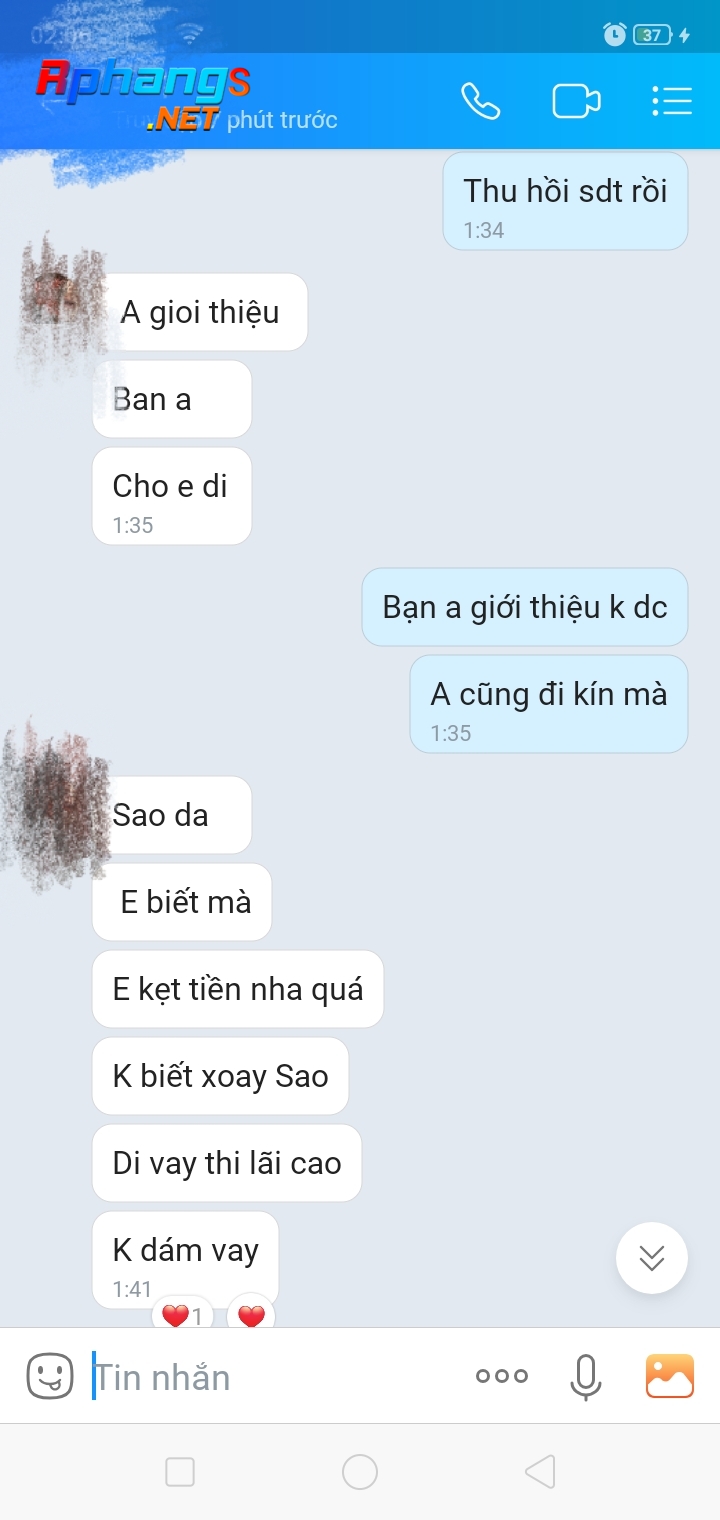Go to the home screen
The height and width of the screenshot is (1520, 720).
coord(360,1472)
